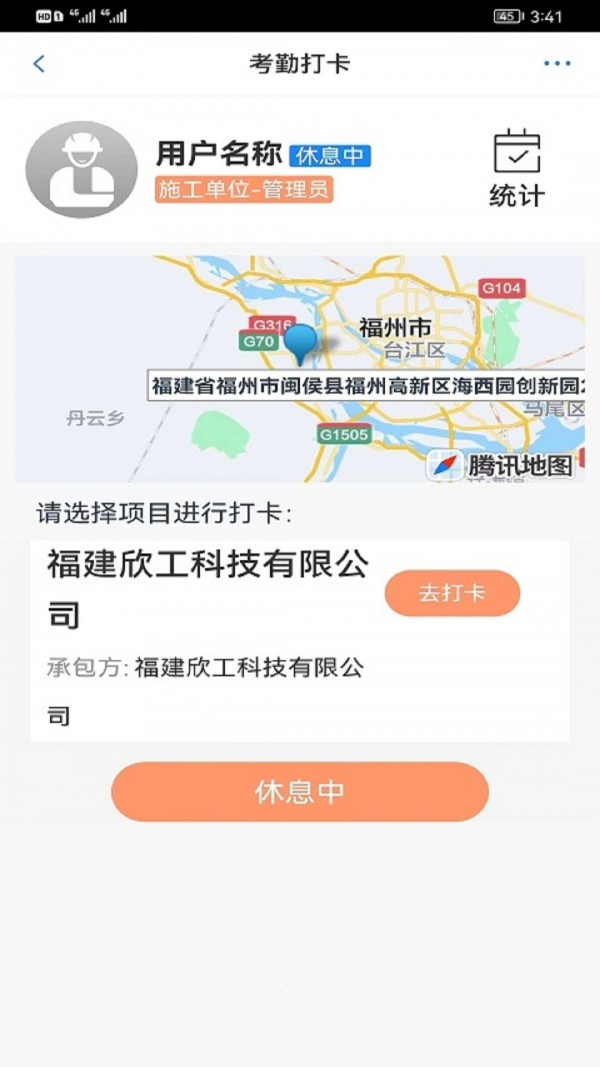
Task: Open the Tencent map view
Action: point(300,369)
